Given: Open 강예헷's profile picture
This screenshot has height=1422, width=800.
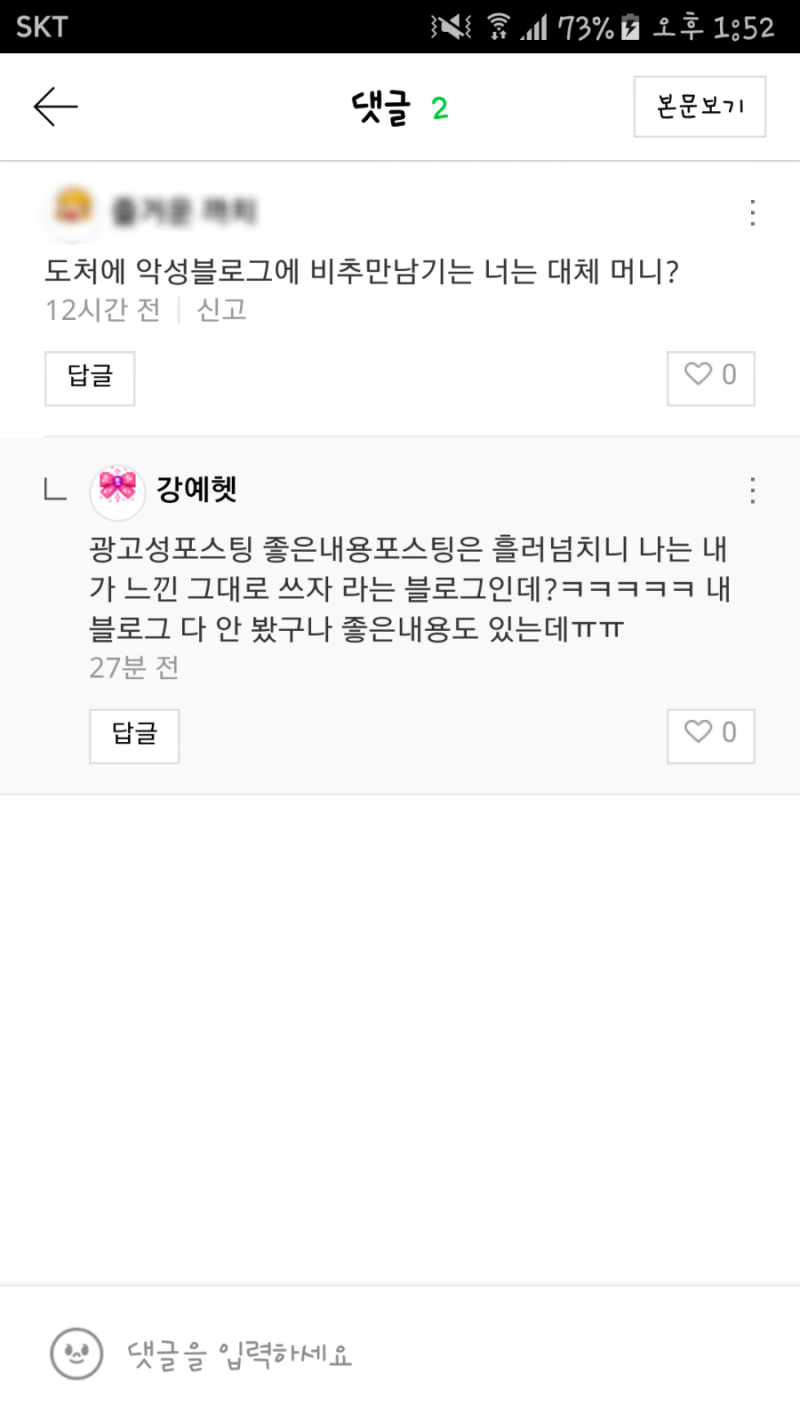Looking at the screenshot, I should point(118,490).
